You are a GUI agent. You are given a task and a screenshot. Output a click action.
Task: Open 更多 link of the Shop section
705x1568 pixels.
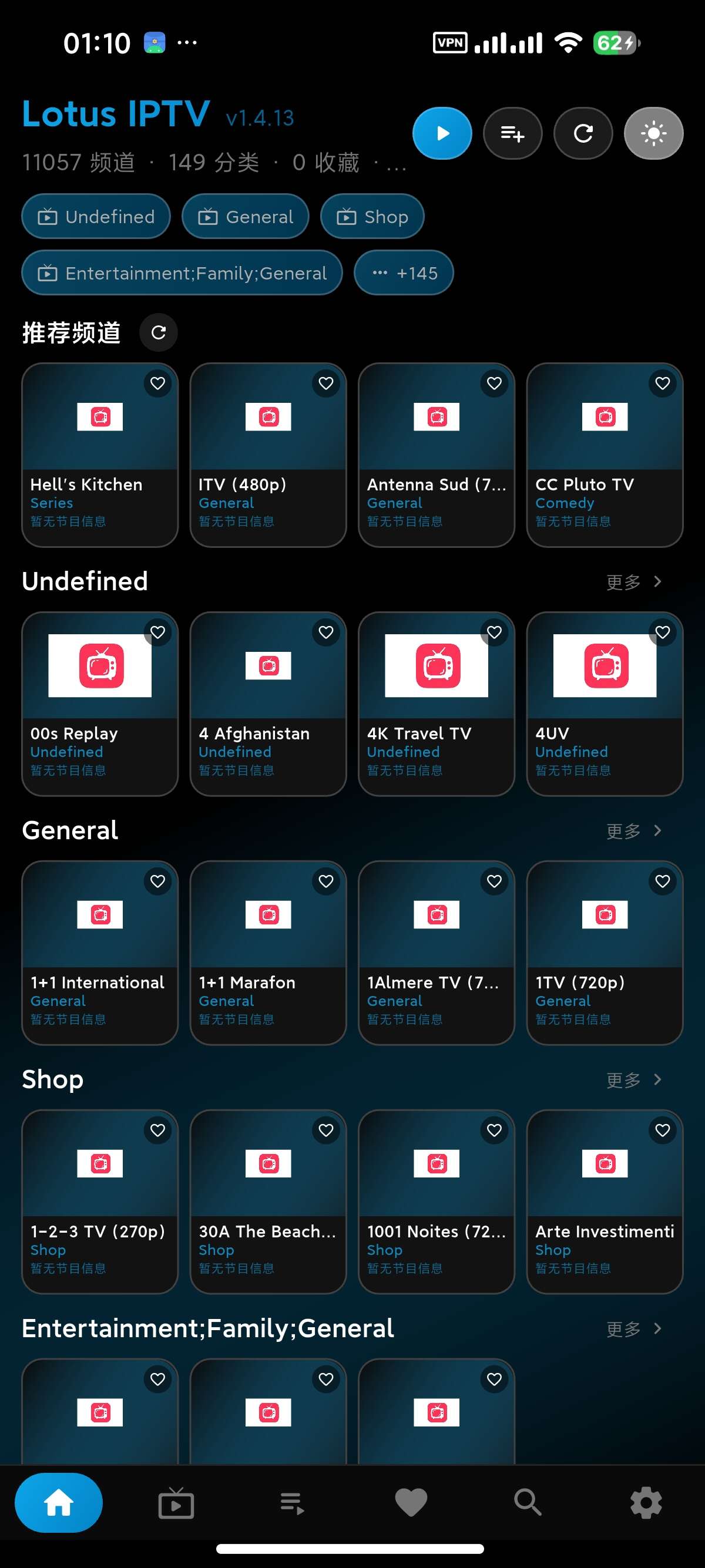633,1079
